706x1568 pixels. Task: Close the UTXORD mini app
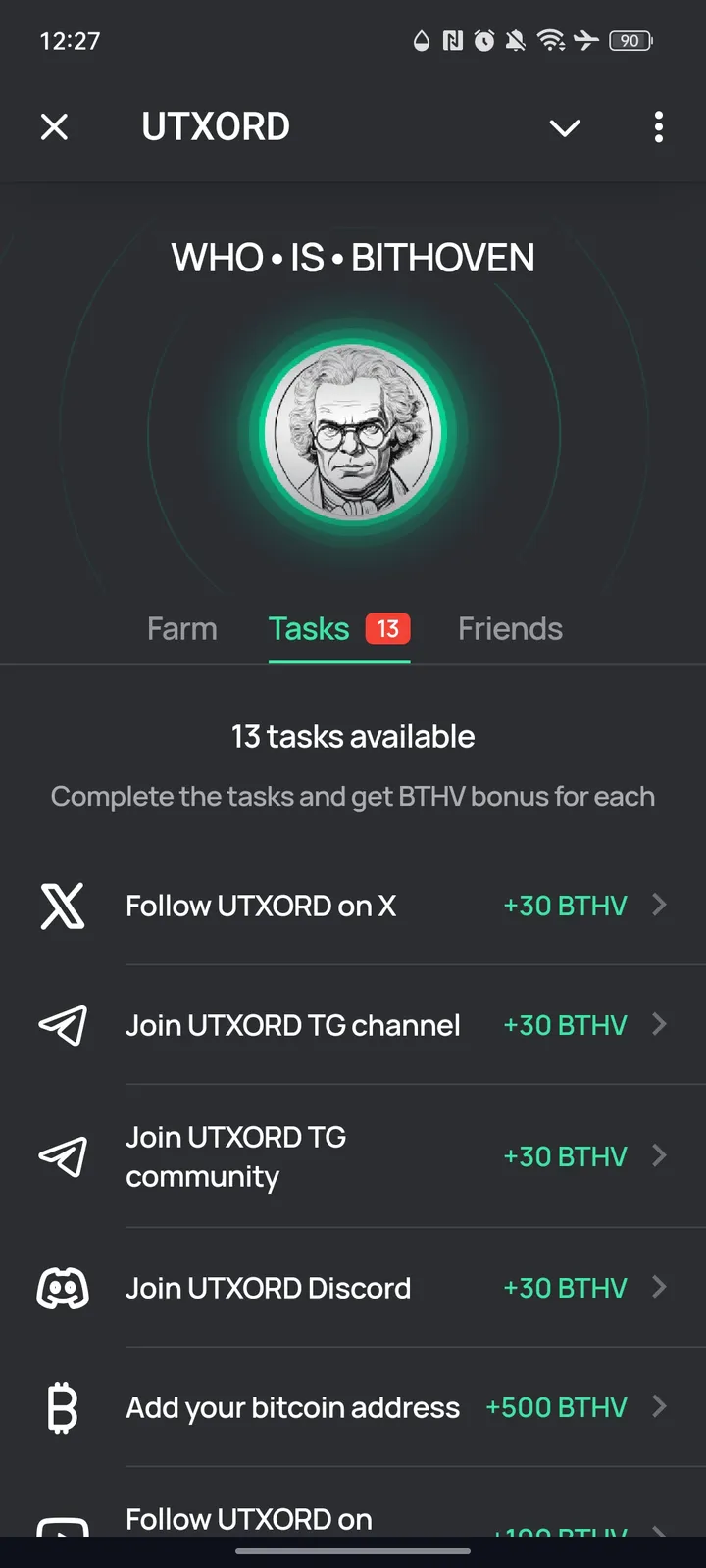(x=54, y=126)
